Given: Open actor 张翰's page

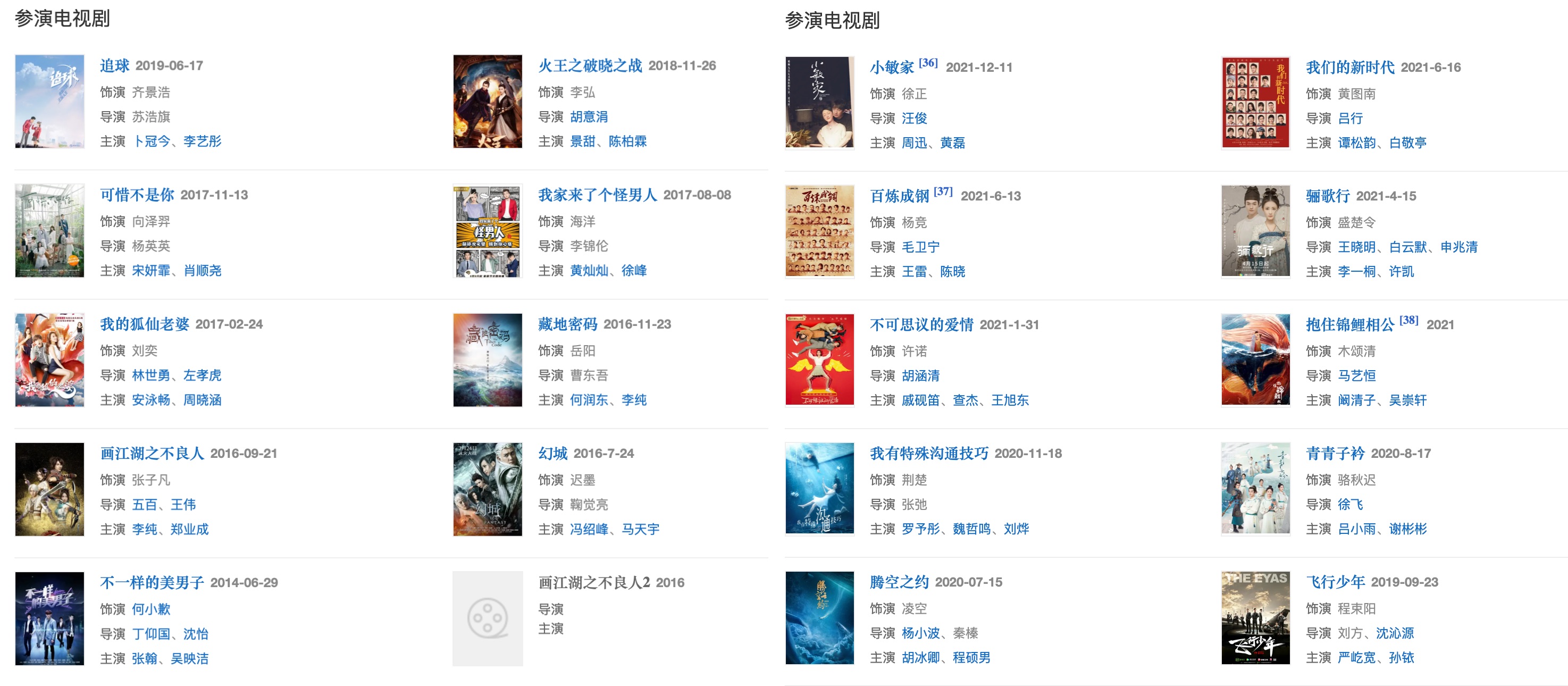Looking at the screenshot, I should 144,658.
